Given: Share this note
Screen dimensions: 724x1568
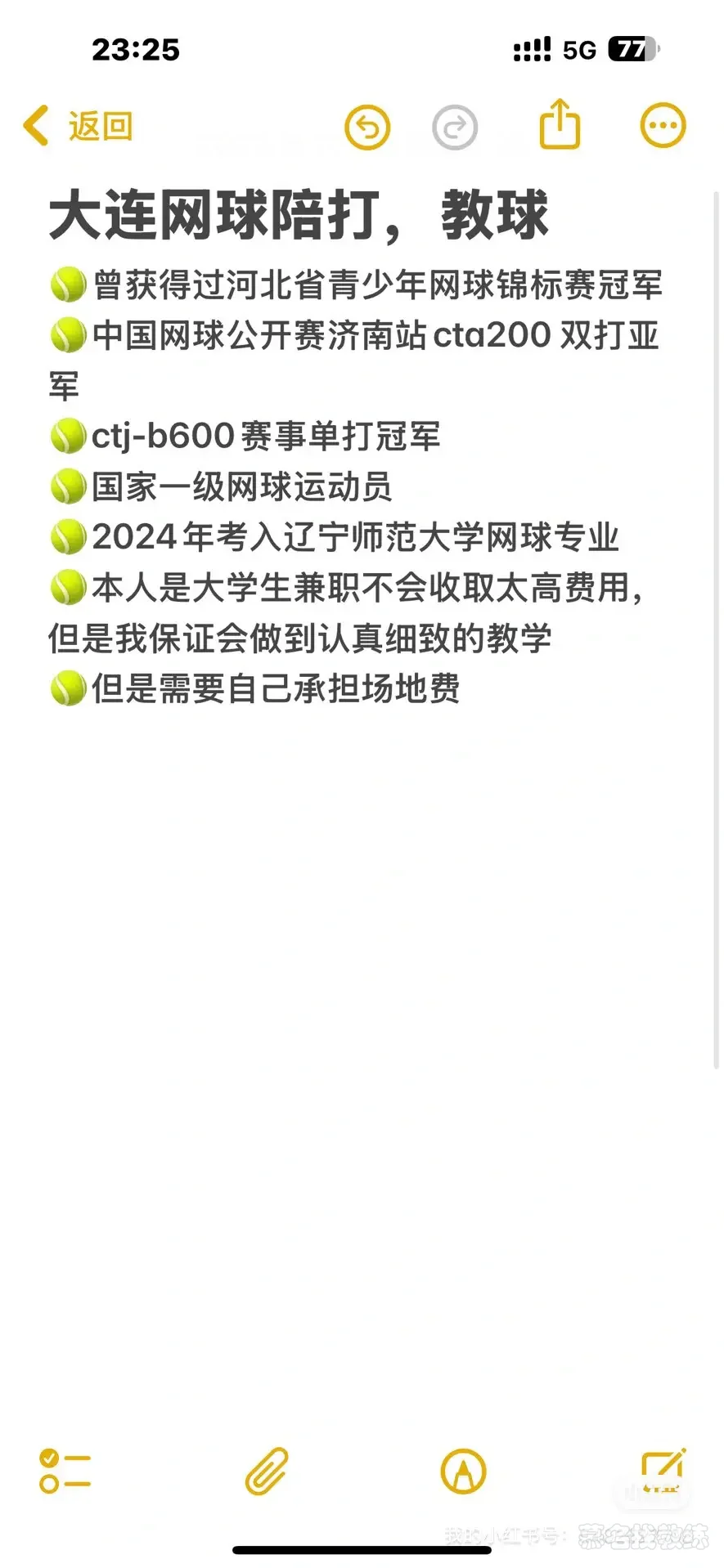Looking at the screenshot, I should pyautogui.click(x=560, y=125).
